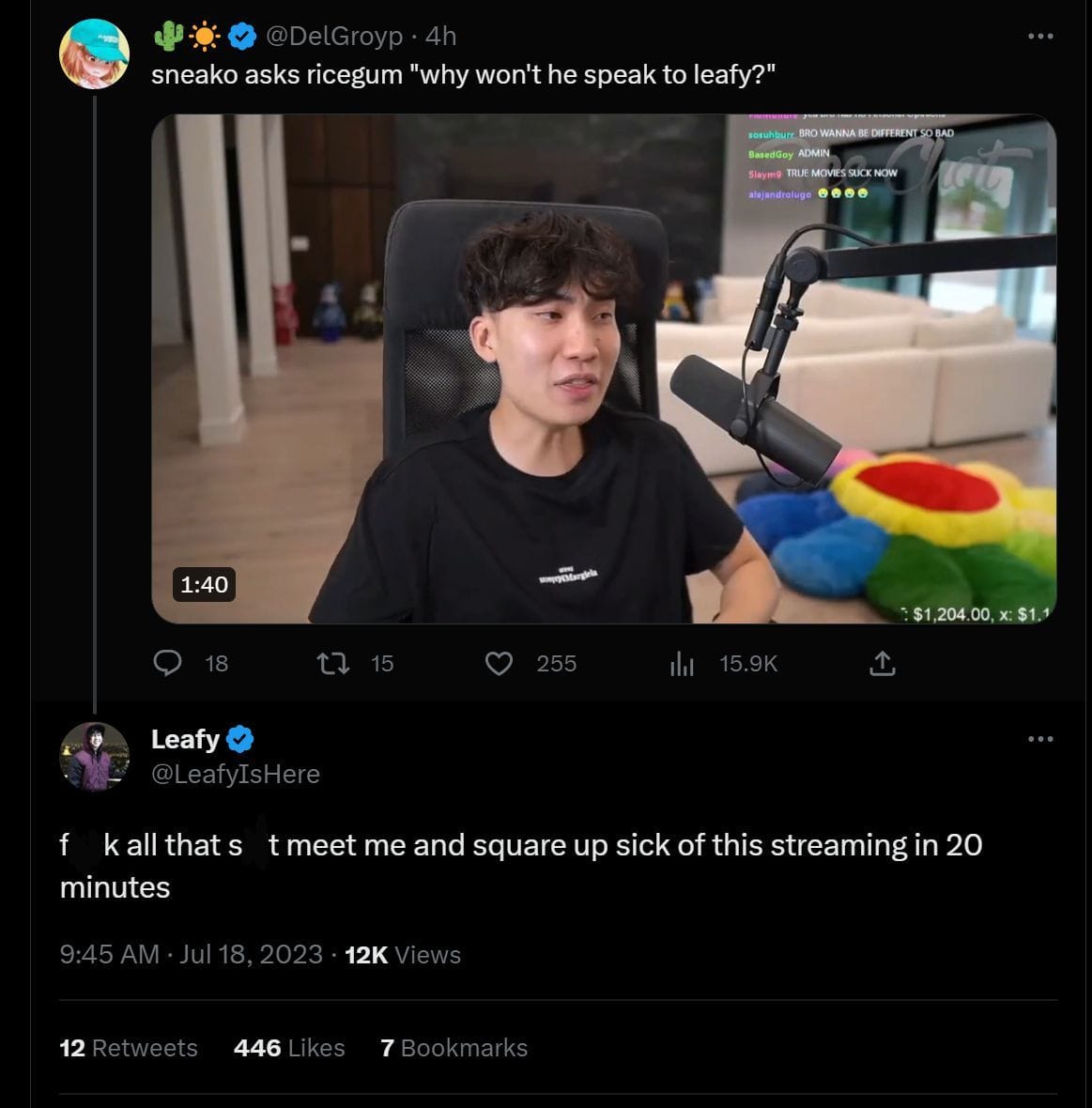Open the view analytics bar chart icon
The width and height of the screenshot is (1092, 1108).
click(681, 663)
